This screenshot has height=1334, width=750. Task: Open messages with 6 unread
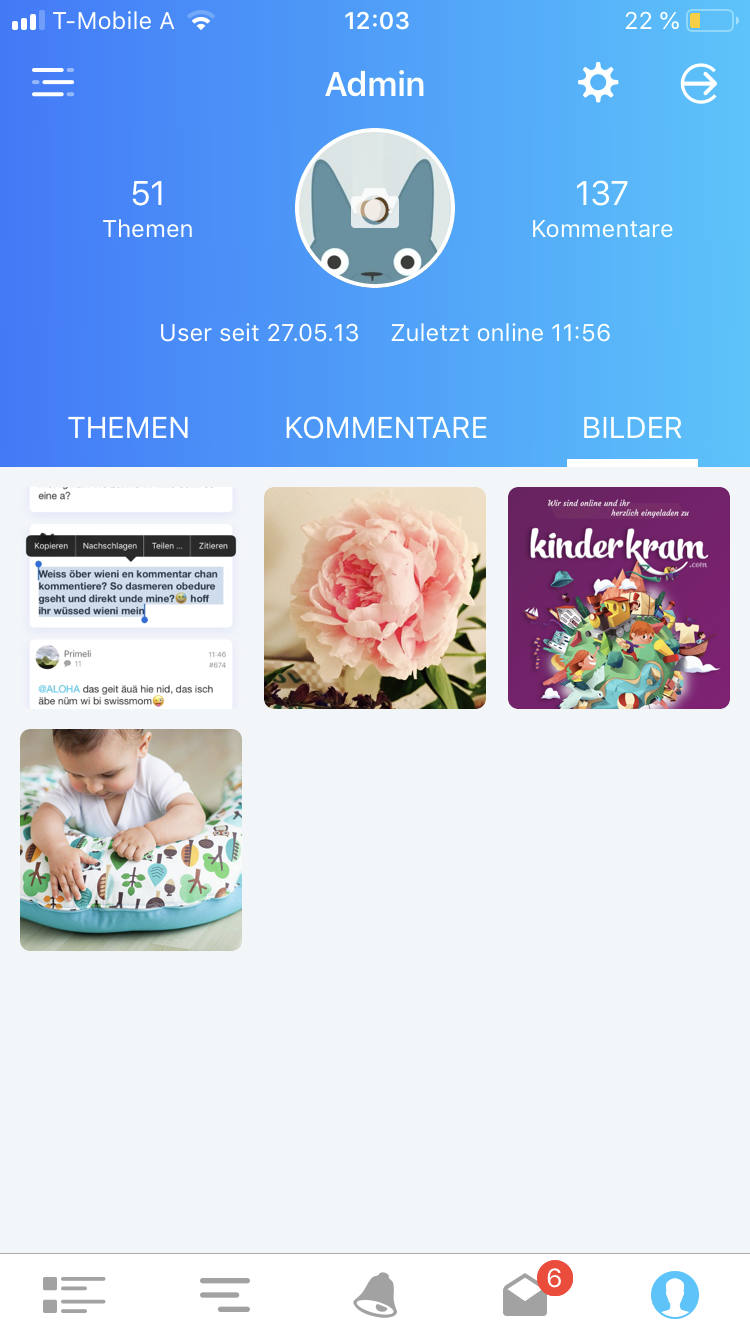[527, 1295]
